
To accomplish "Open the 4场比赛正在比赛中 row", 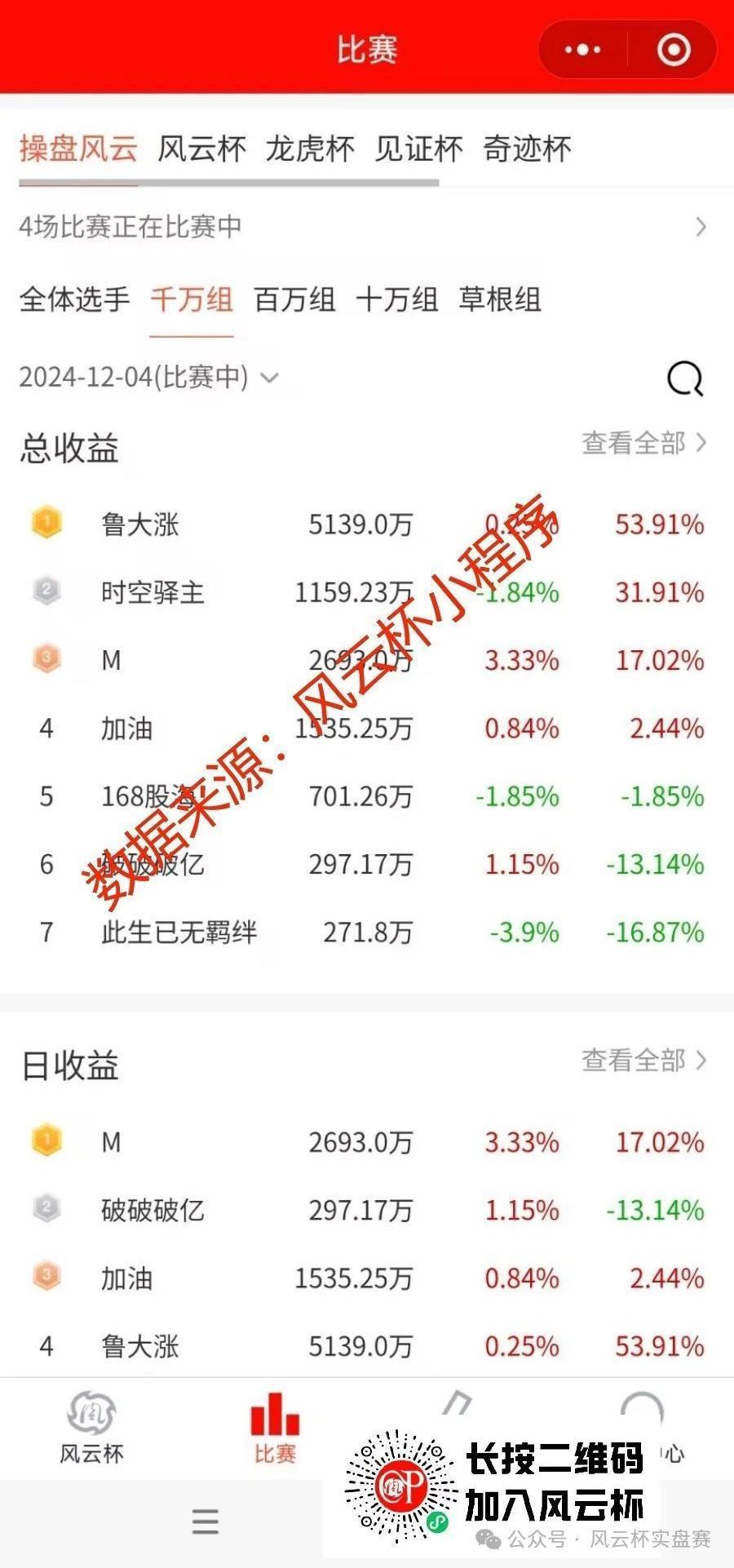I will 367,226.
